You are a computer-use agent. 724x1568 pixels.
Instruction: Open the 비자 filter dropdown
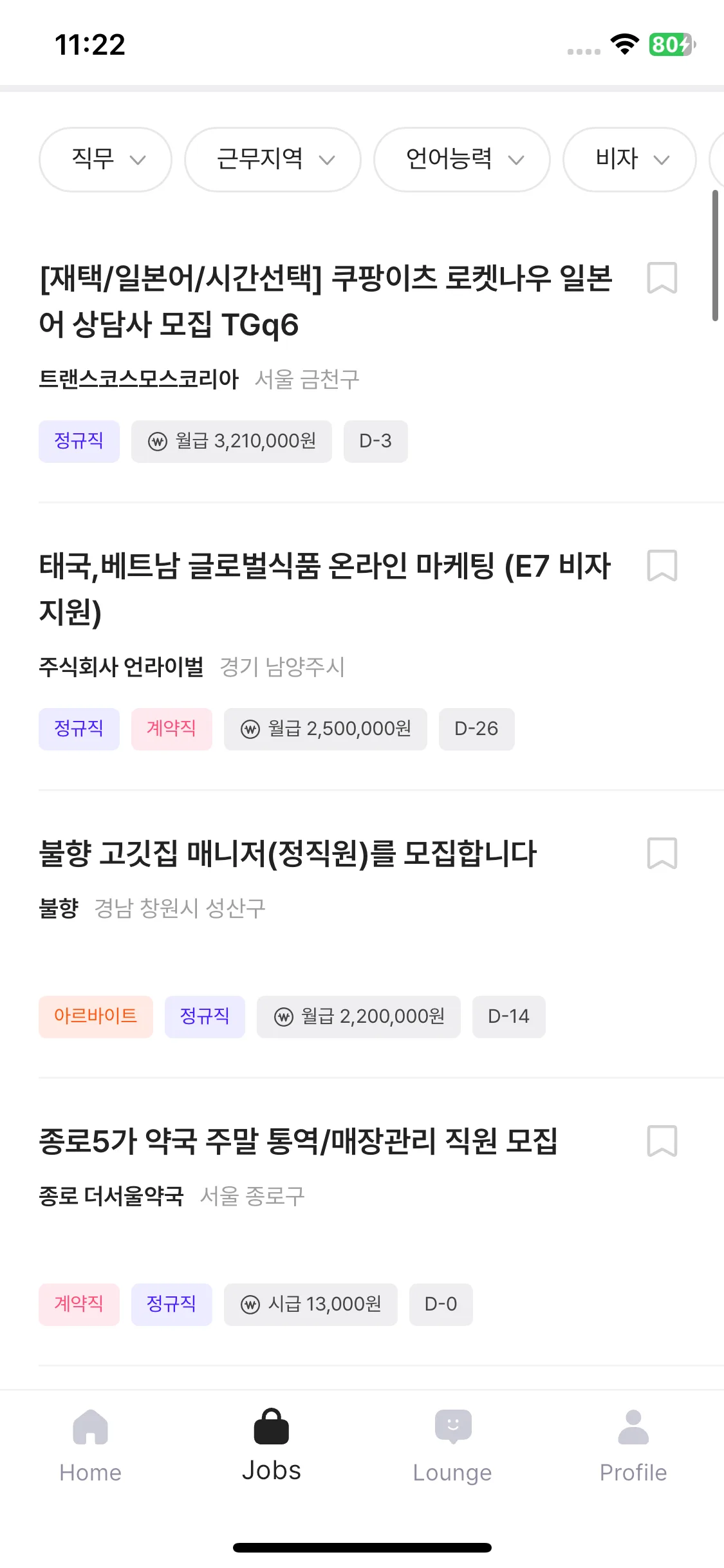[629, 159]
